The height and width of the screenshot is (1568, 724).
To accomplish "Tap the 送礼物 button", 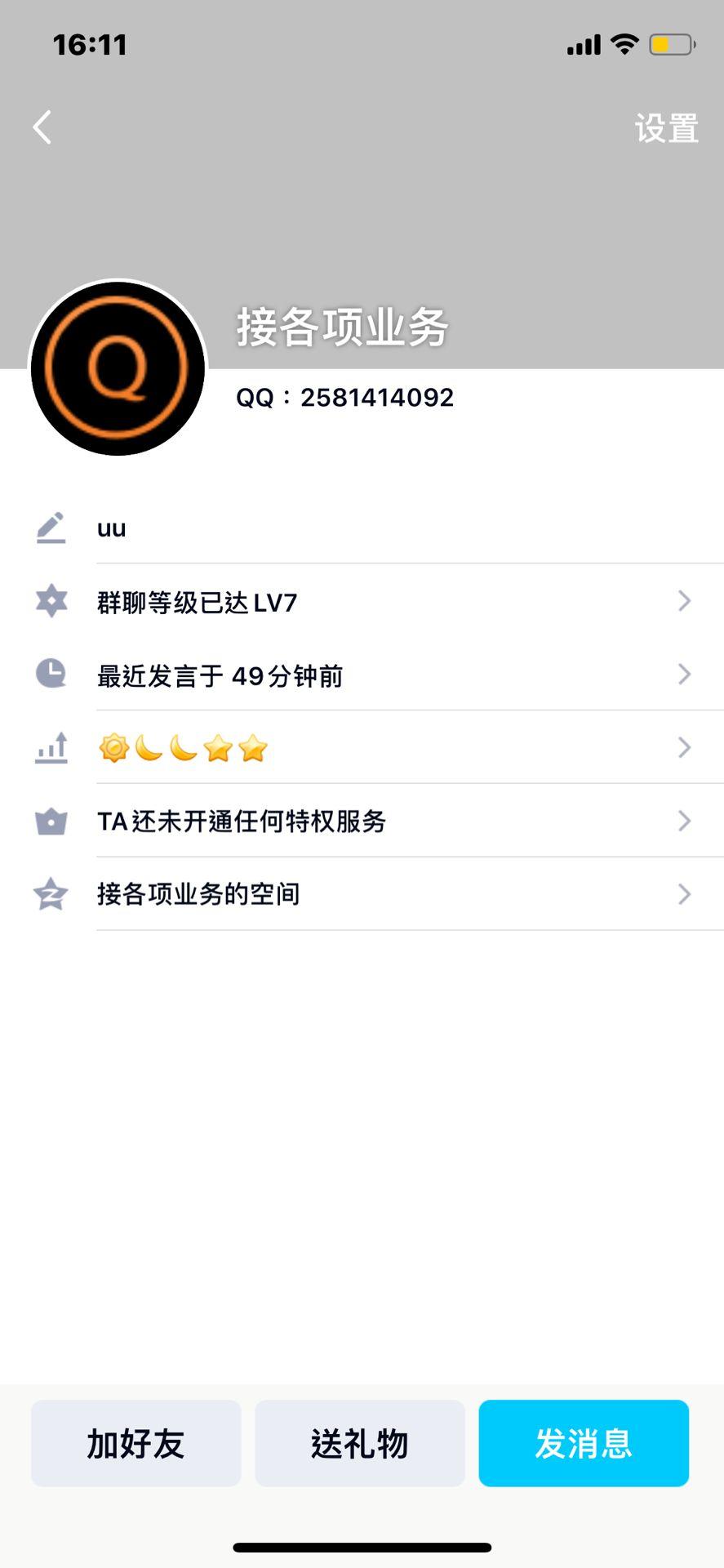I will tap(360, 1443).
